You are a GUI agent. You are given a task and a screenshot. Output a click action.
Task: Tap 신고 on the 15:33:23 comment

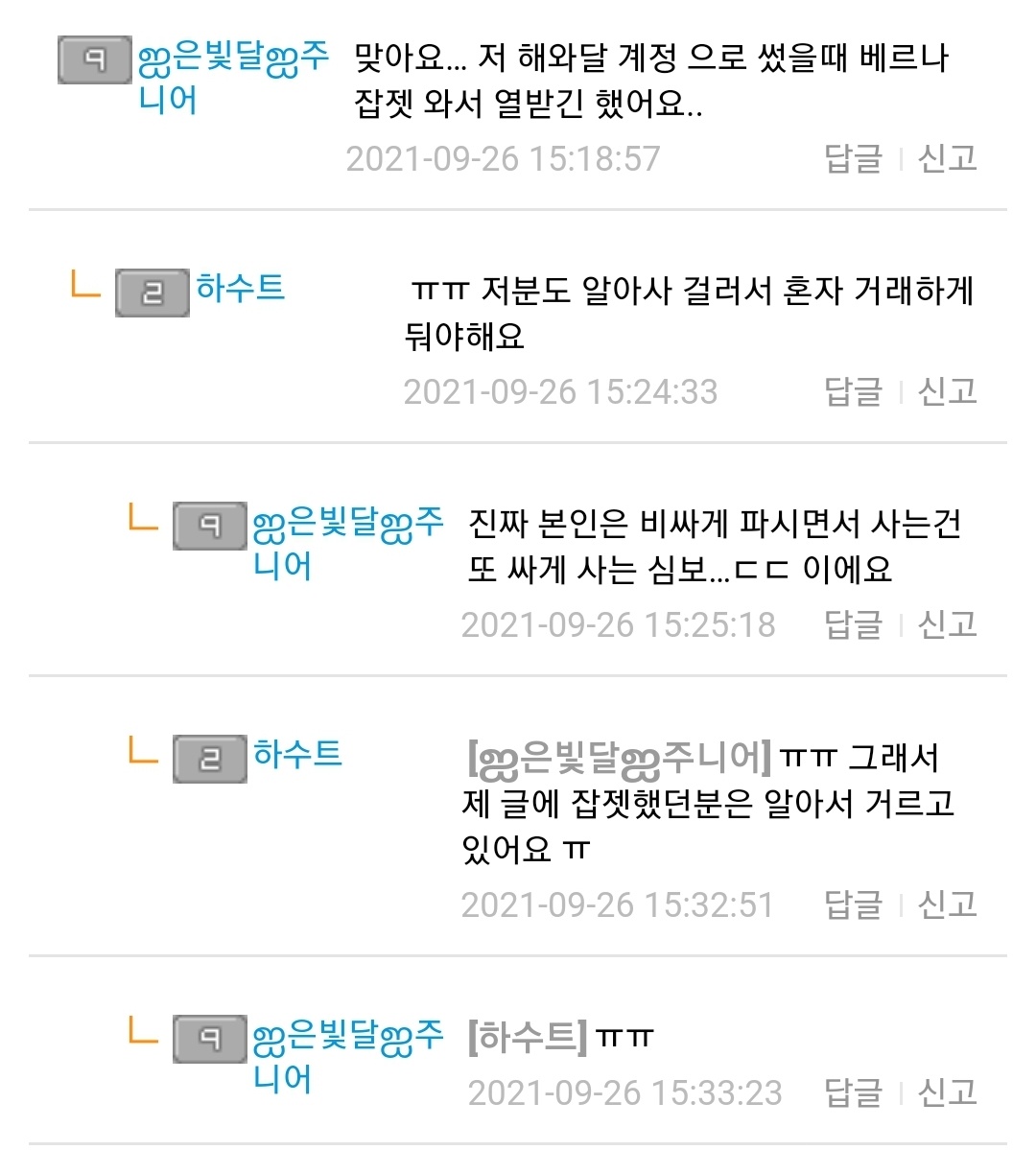[x=947, y=1092]
